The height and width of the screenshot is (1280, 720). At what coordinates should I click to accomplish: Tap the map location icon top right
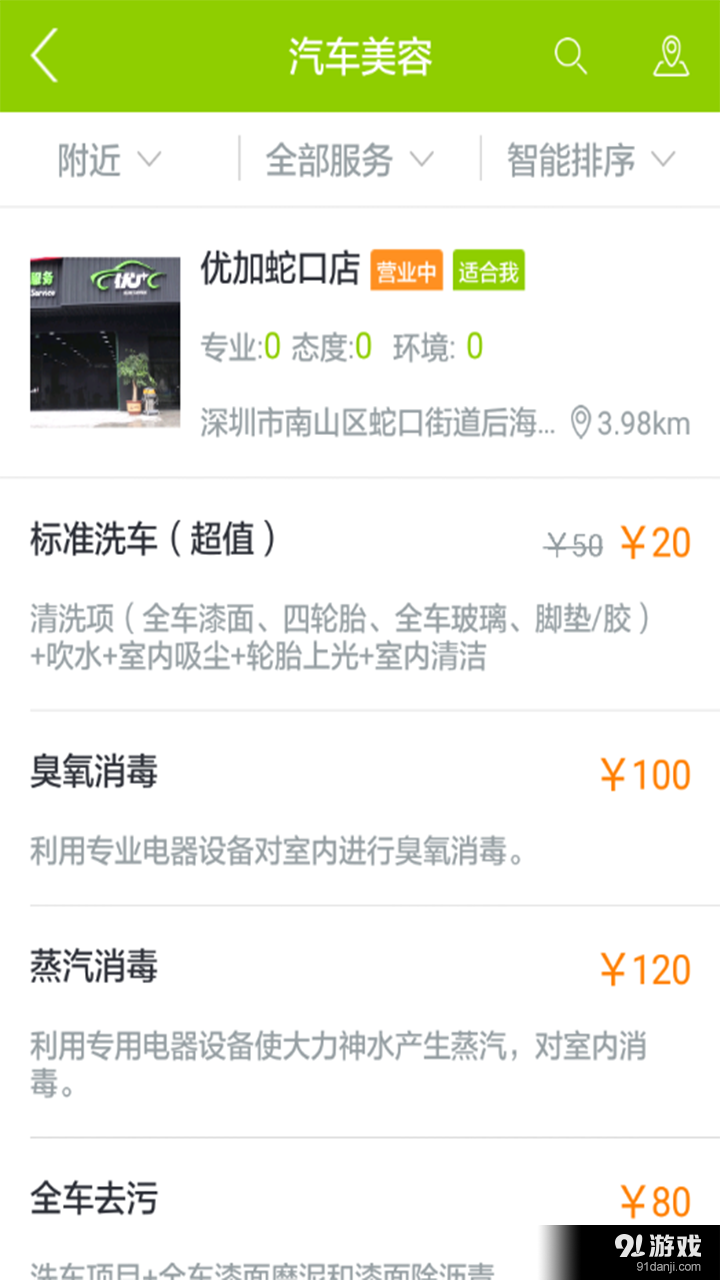(672, 57)
